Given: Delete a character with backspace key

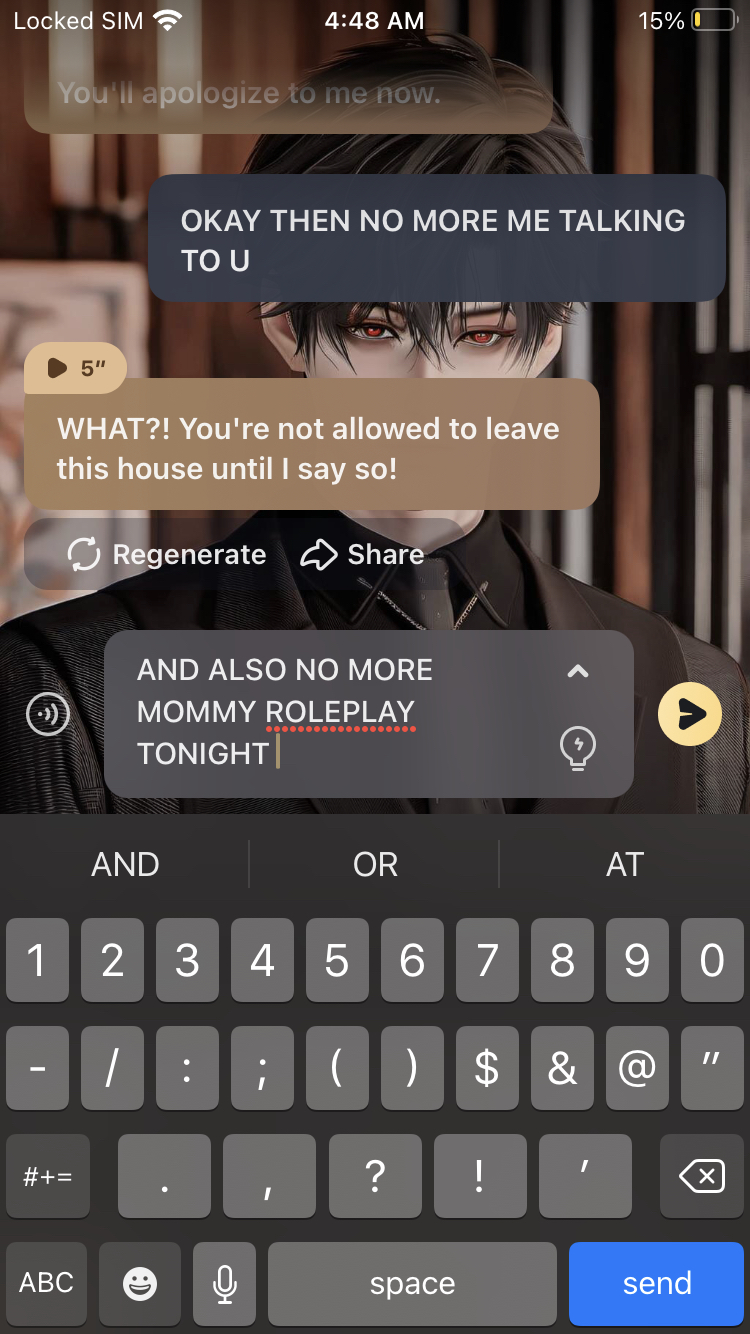Looking at the screenshot, I should coord(701,1176).
